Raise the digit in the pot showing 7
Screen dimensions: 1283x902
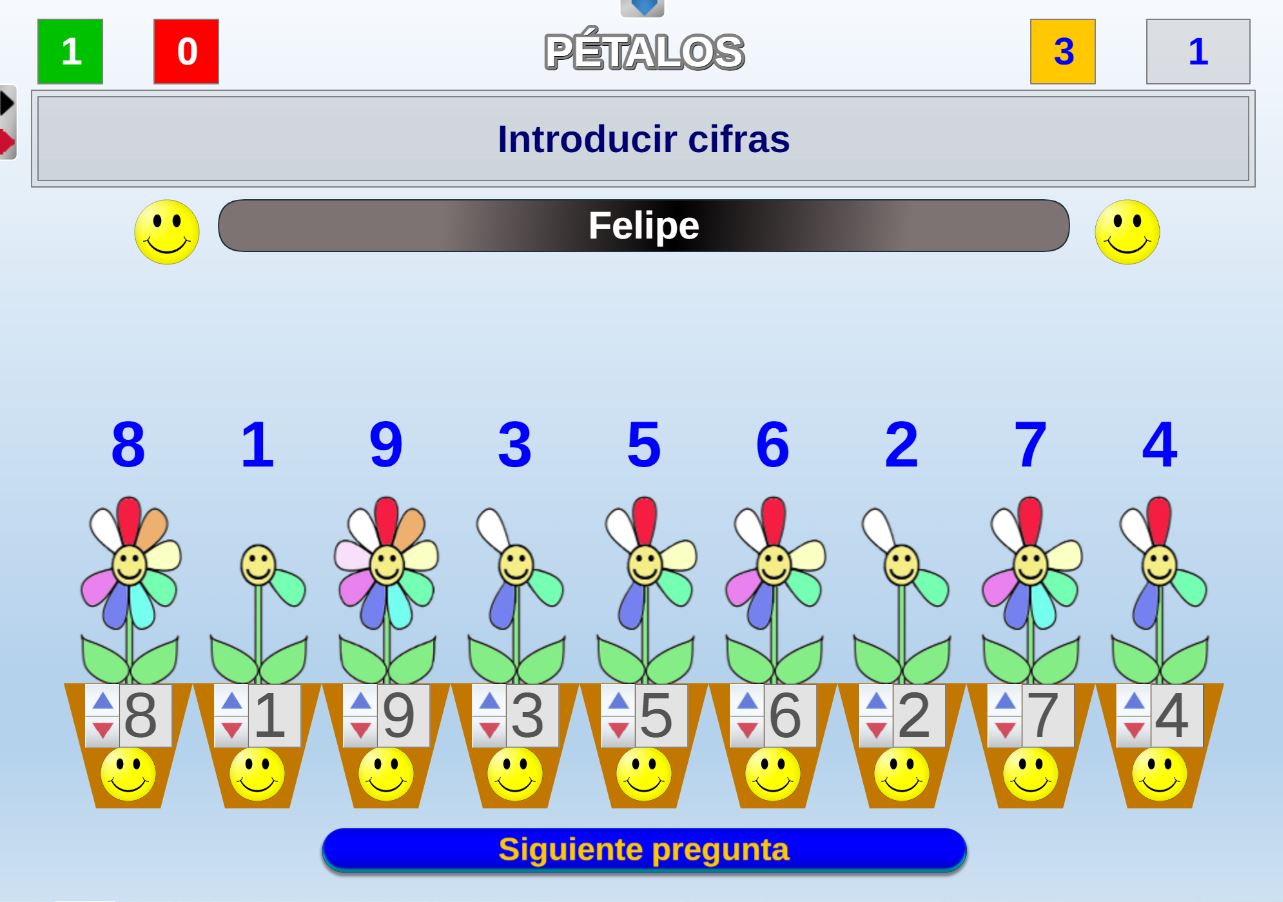coord(1006,701)
